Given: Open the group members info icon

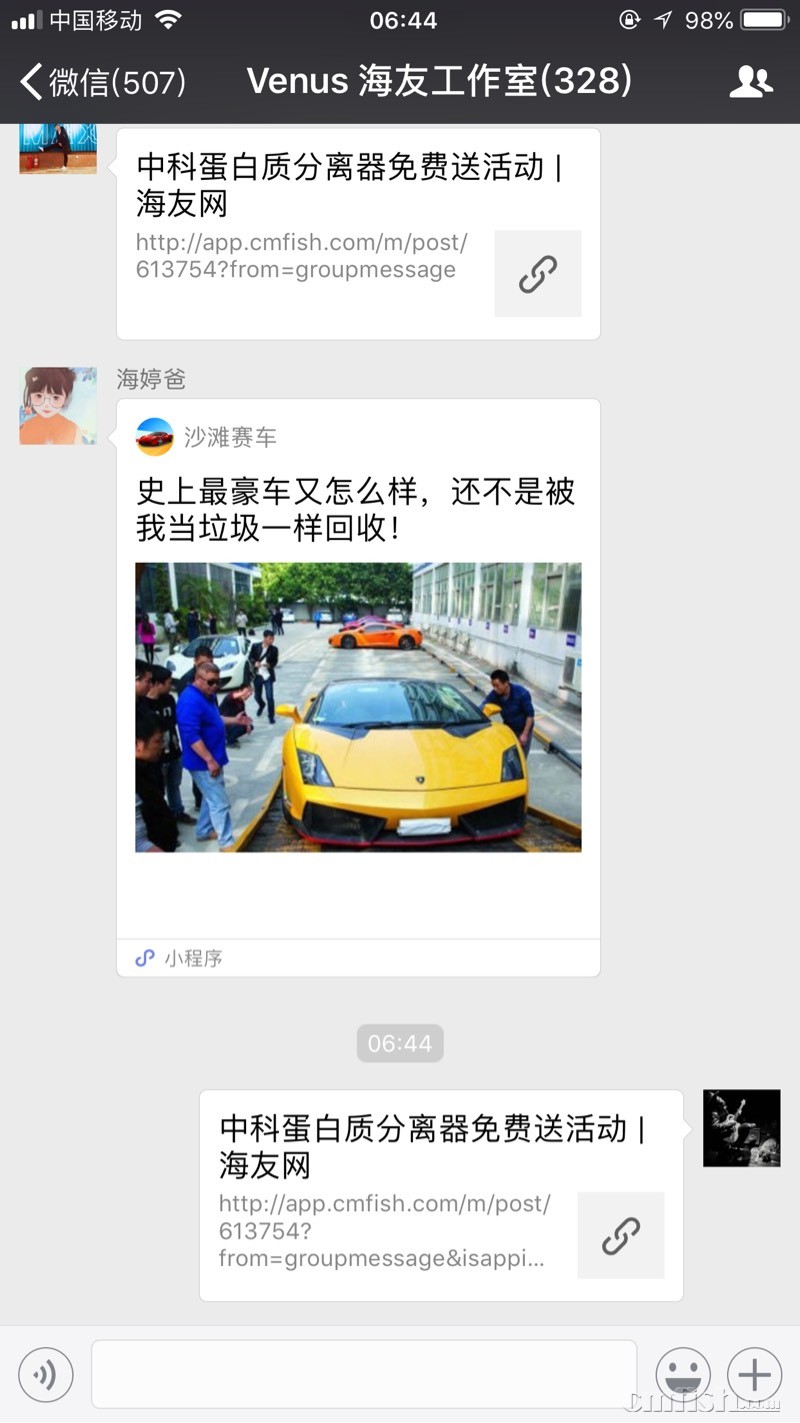Looking at the screenshot, I should 751,82.
